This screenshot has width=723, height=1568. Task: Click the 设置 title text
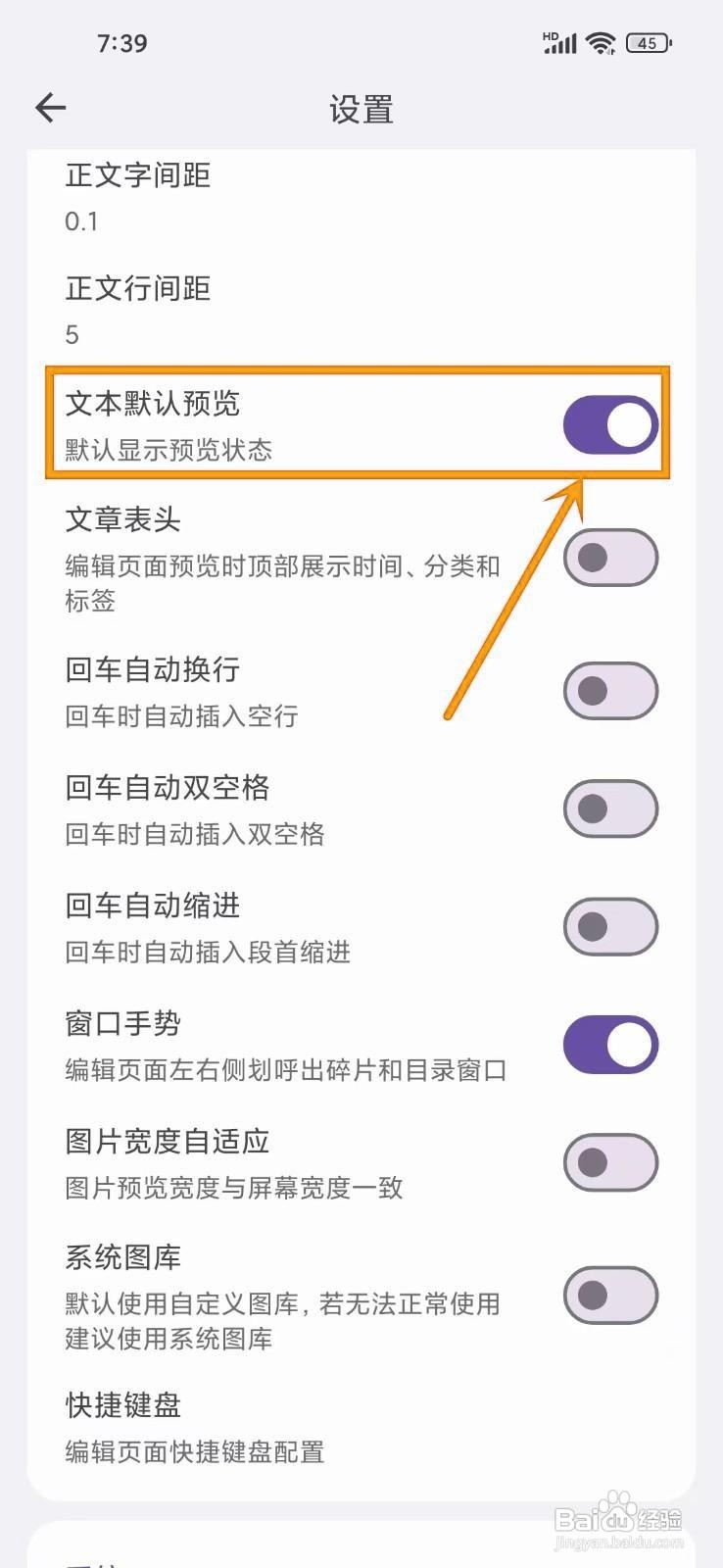[x=361, y=110]
